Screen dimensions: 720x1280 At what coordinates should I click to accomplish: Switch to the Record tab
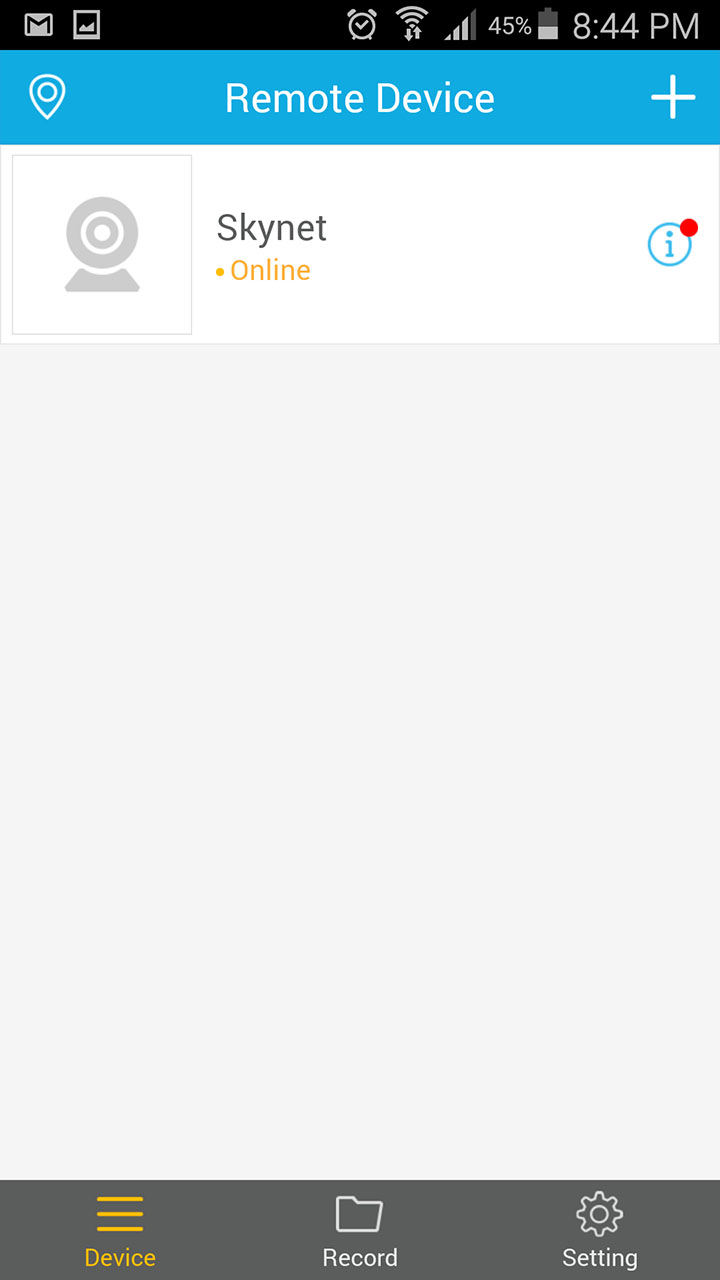tap(360, 1230)
